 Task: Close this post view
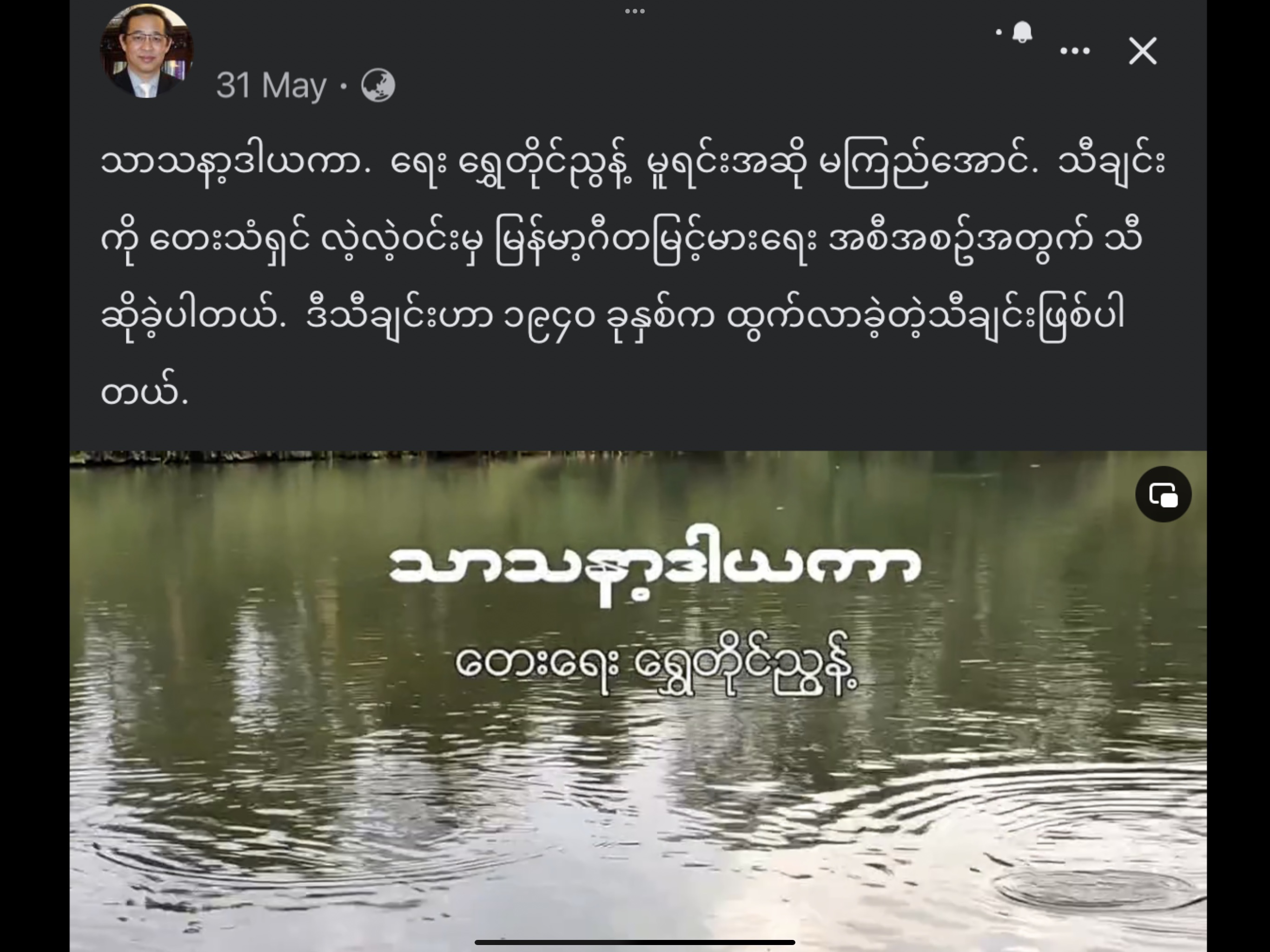pos(1143,51)
